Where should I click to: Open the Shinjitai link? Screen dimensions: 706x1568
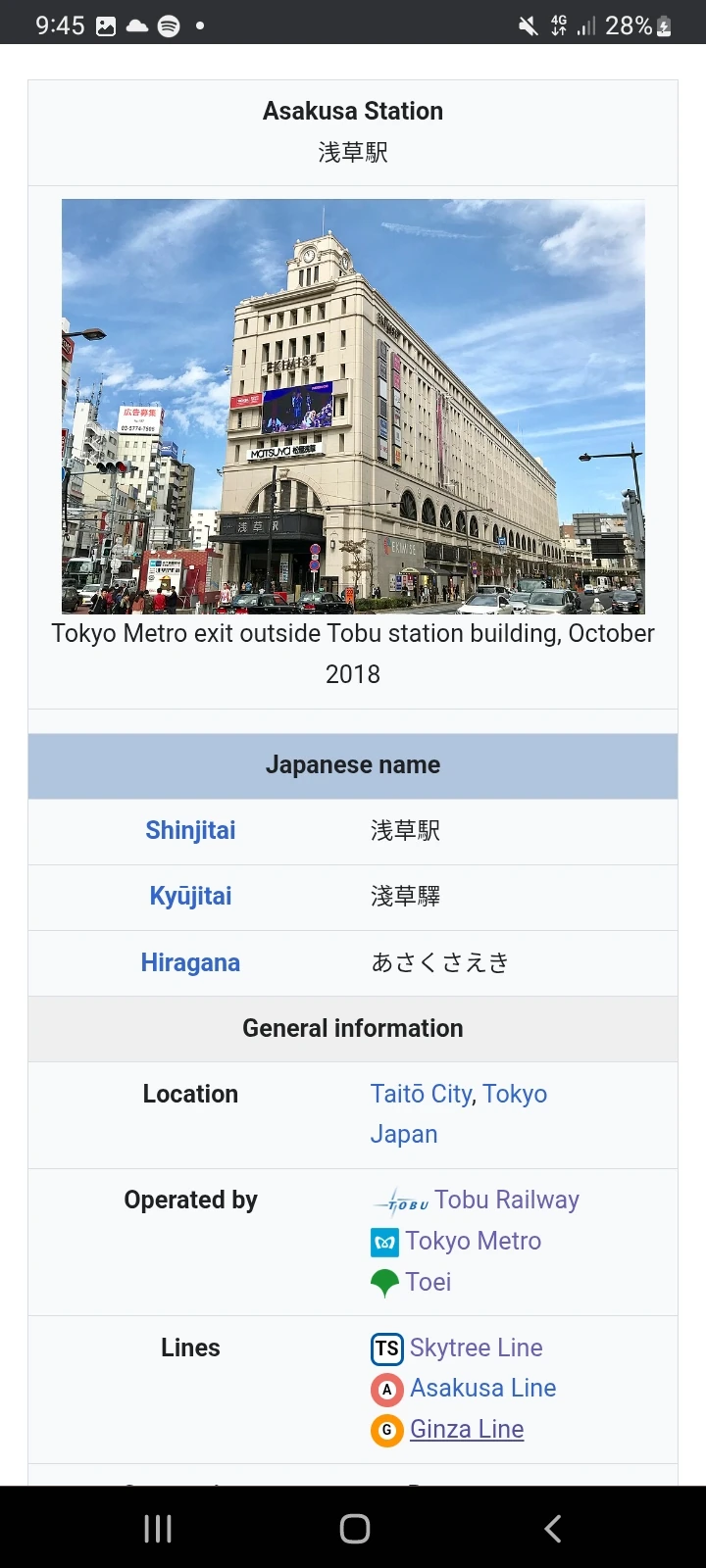coord(190,831)
